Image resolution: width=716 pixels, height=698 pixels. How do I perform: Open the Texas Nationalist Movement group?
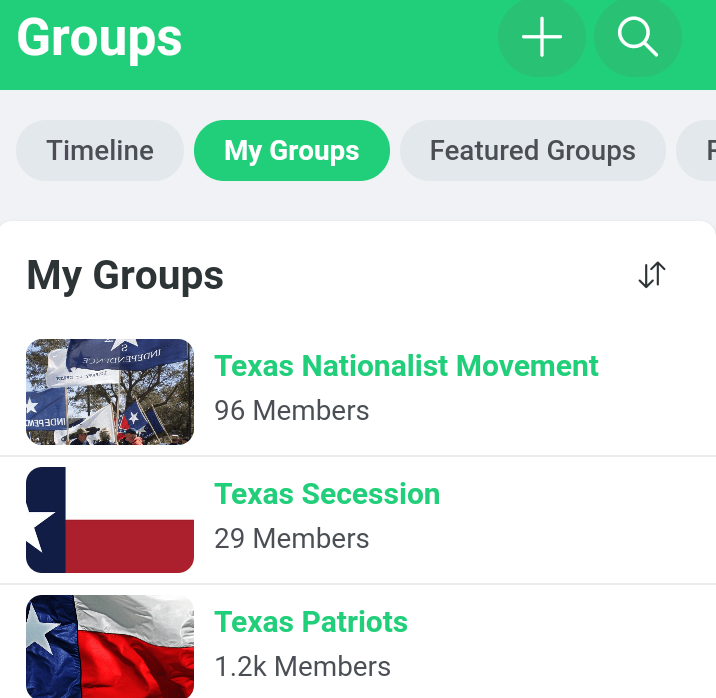click(x=406, y=366)
